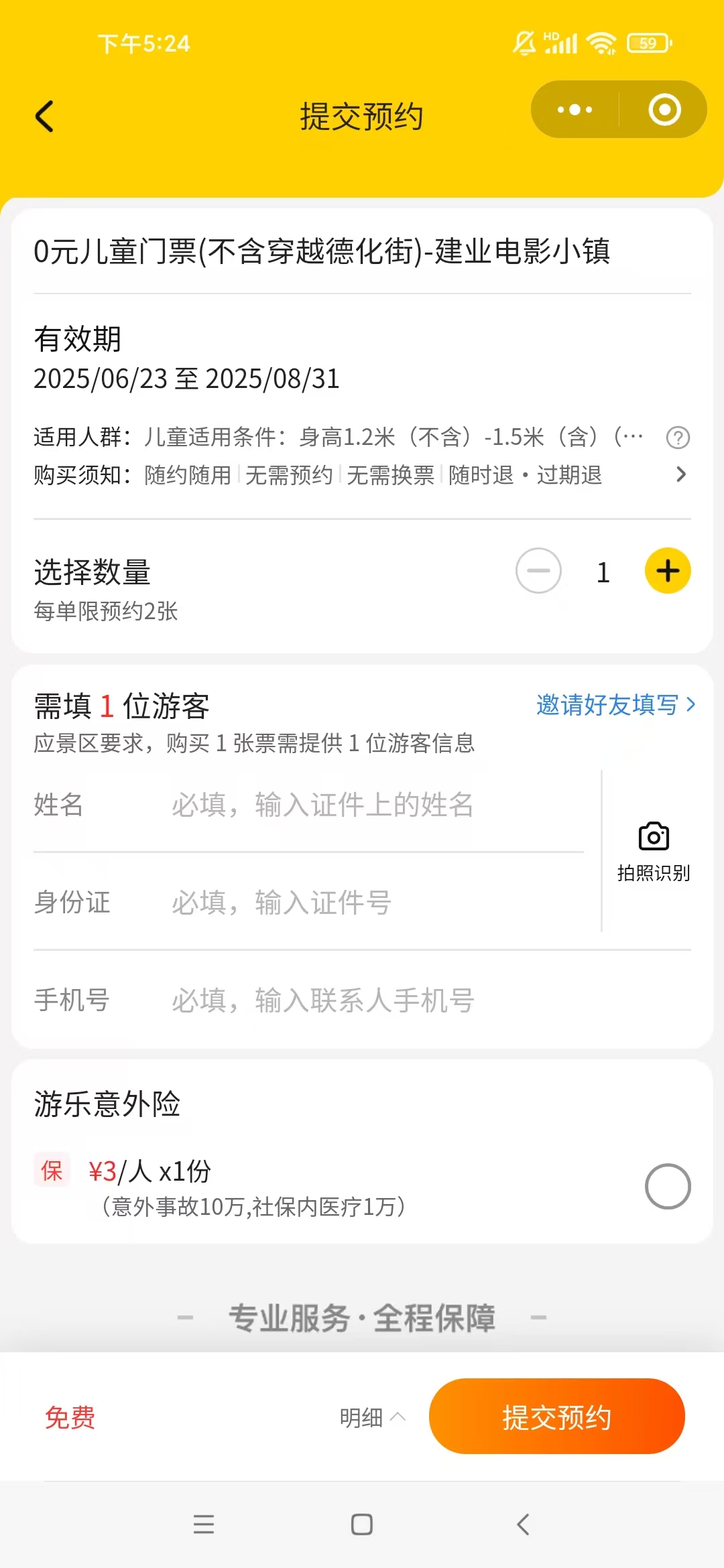Go back using the top-left arrow
Screen dimensions: 724x1568
click(44, 116)
